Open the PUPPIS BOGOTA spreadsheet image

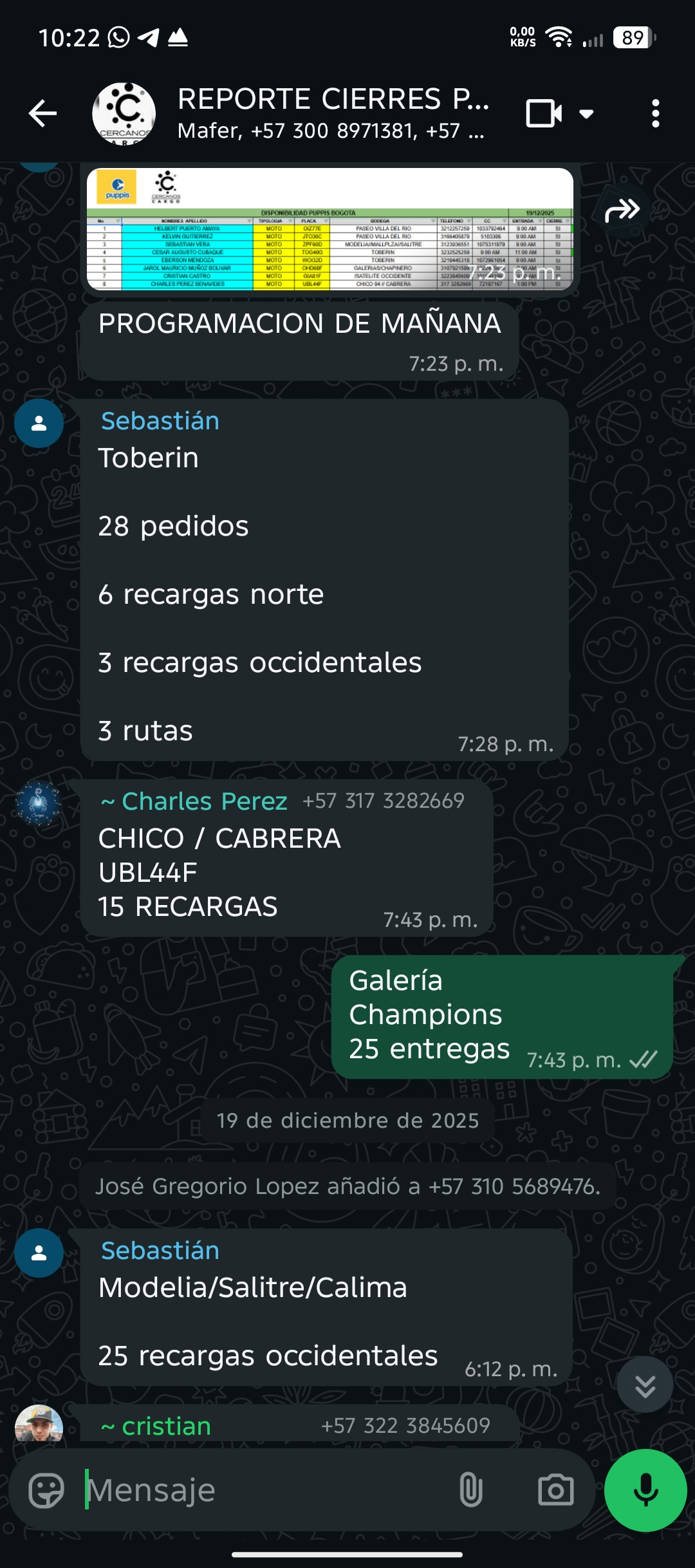pyautogui.click(x=329, y=229)
